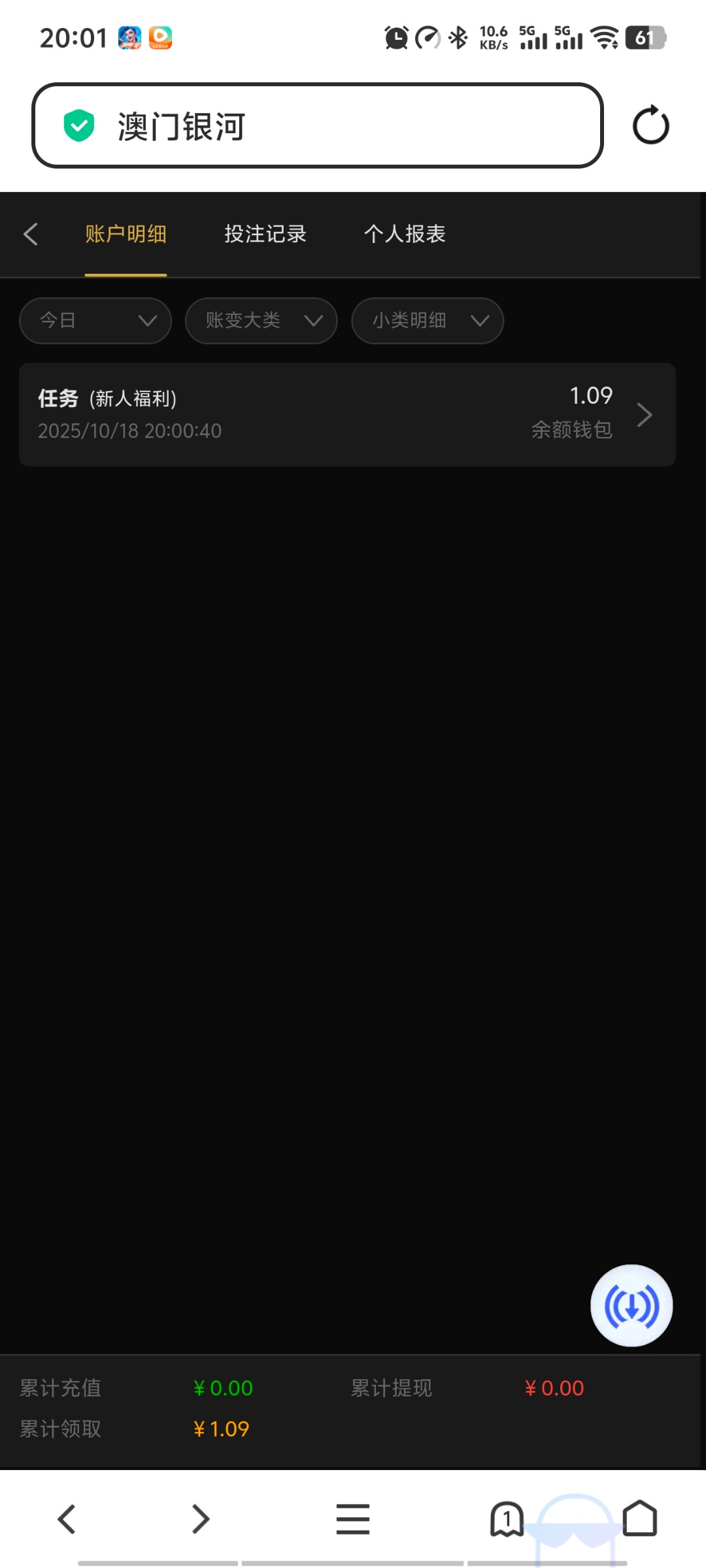
Task: Switch to the 个人报表 tab
Action: point(405,234)
